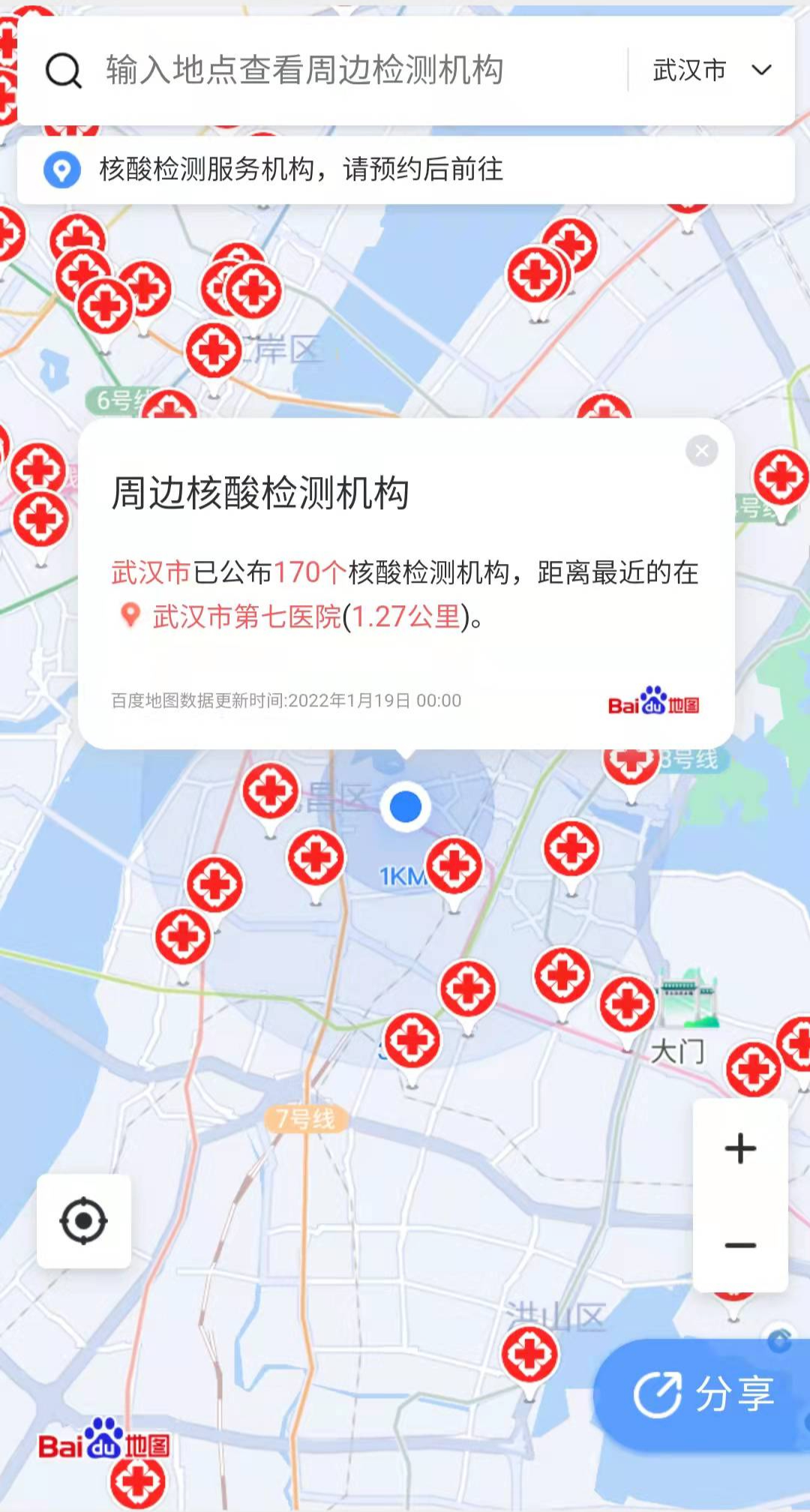
Task: Select the hospital marker beside 1KM label
Action: (x=454, y=866)
